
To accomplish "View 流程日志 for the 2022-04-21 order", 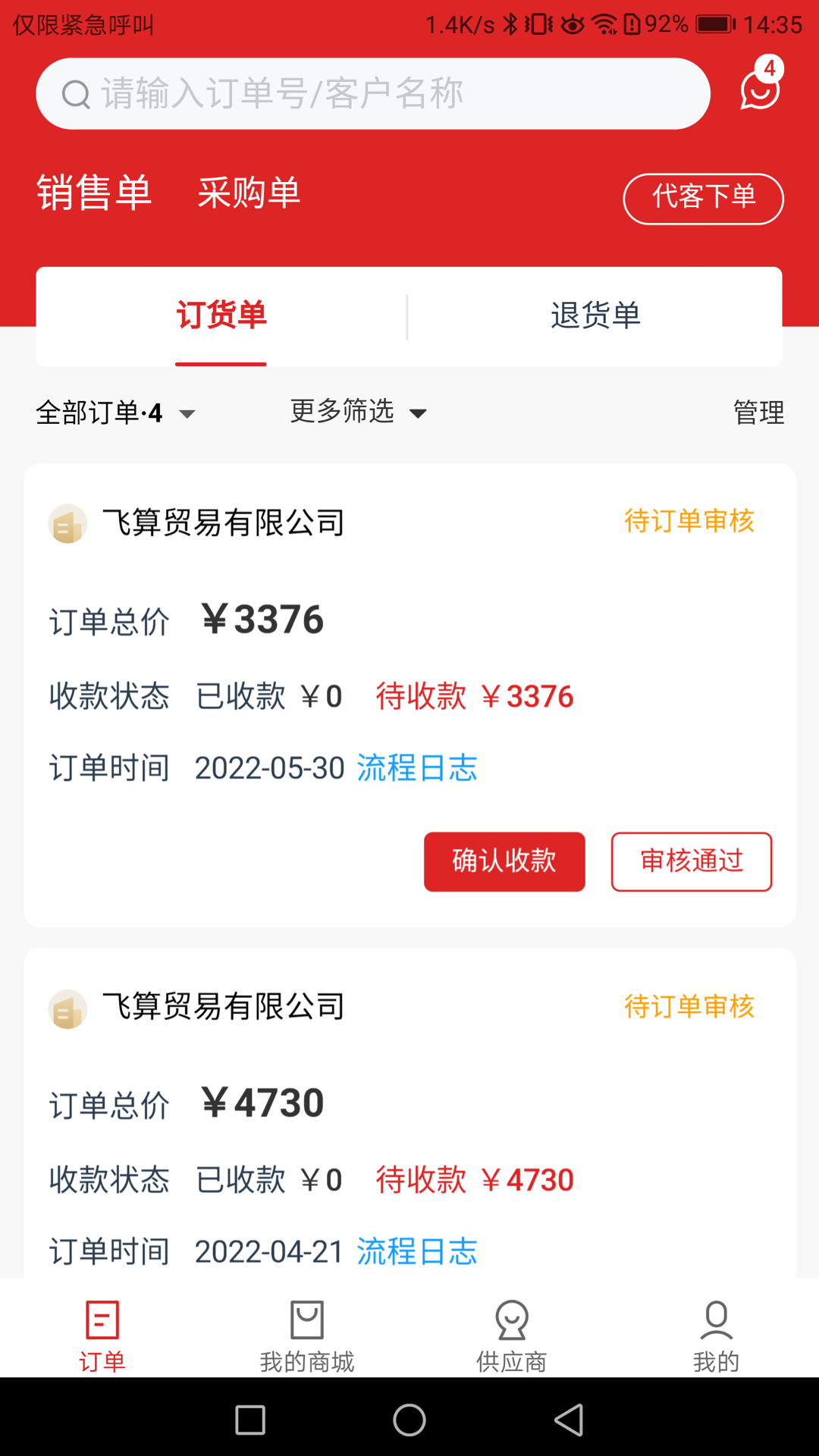I will (417, 1251).
